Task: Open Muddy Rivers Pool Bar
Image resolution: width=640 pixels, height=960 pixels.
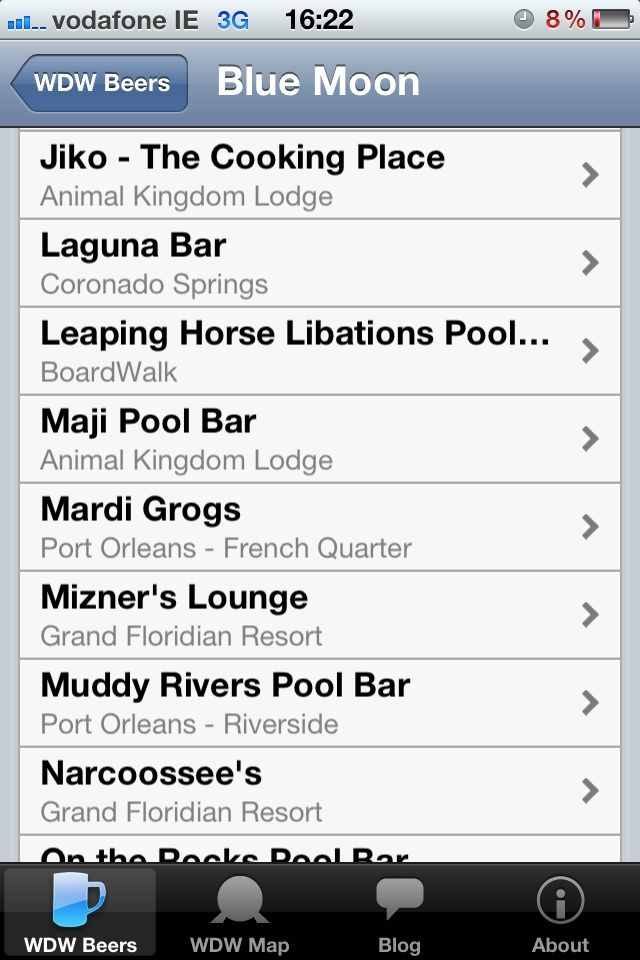Action: click(x=320, y=703)
